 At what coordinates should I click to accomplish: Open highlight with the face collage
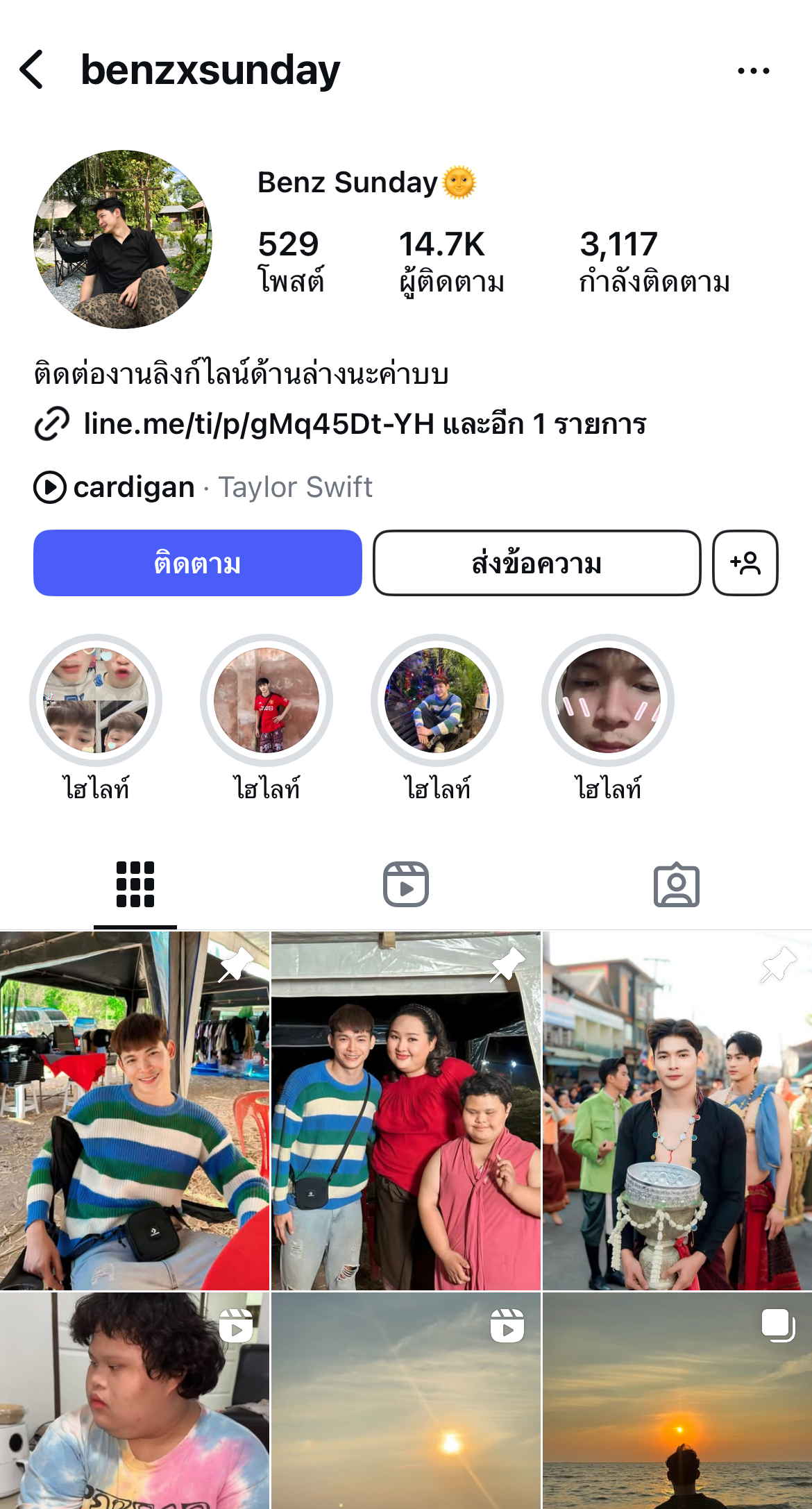(96, 700)
